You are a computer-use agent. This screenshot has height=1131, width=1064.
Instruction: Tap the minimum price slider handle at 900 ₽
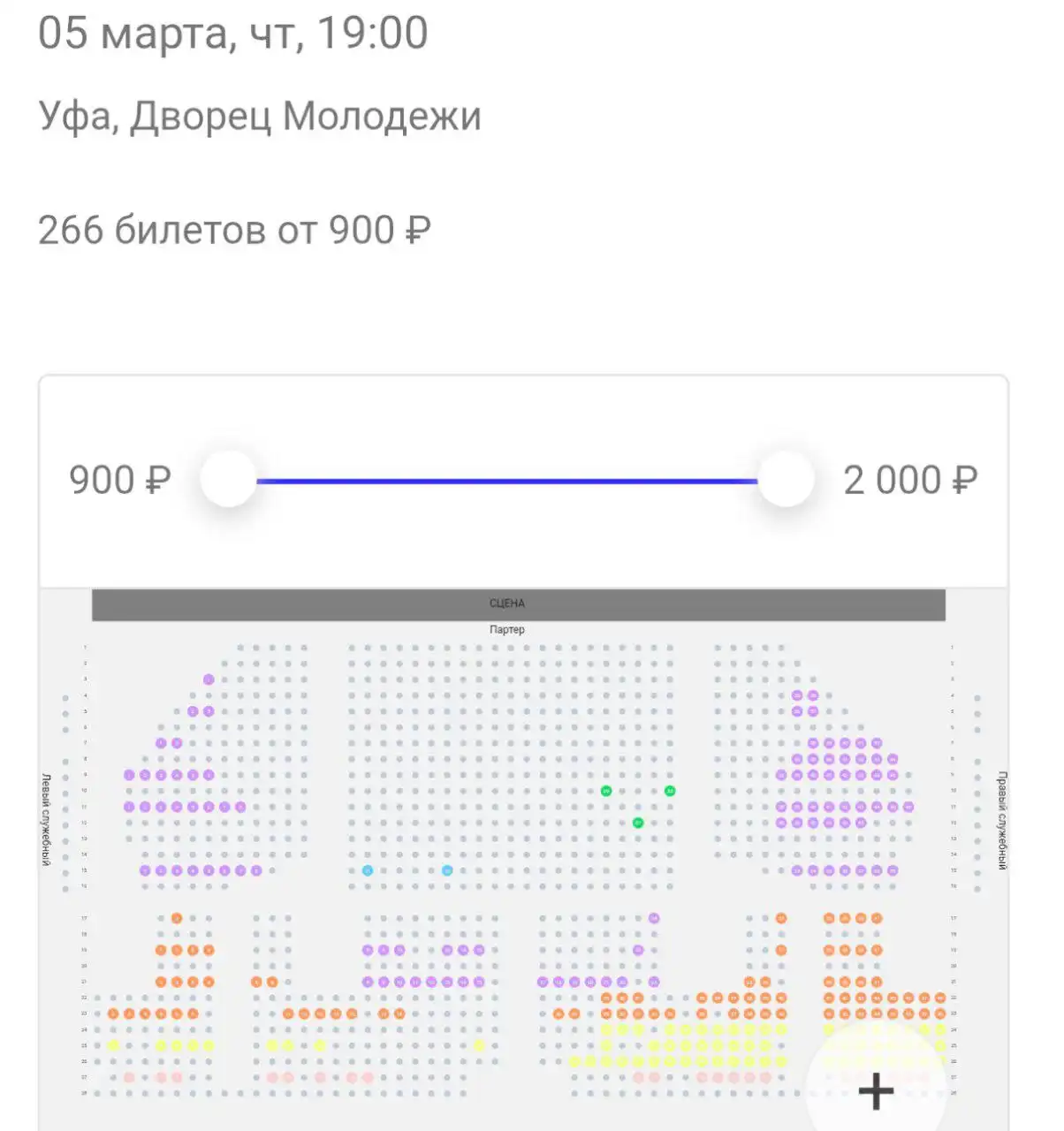click(x=228, y=480)
